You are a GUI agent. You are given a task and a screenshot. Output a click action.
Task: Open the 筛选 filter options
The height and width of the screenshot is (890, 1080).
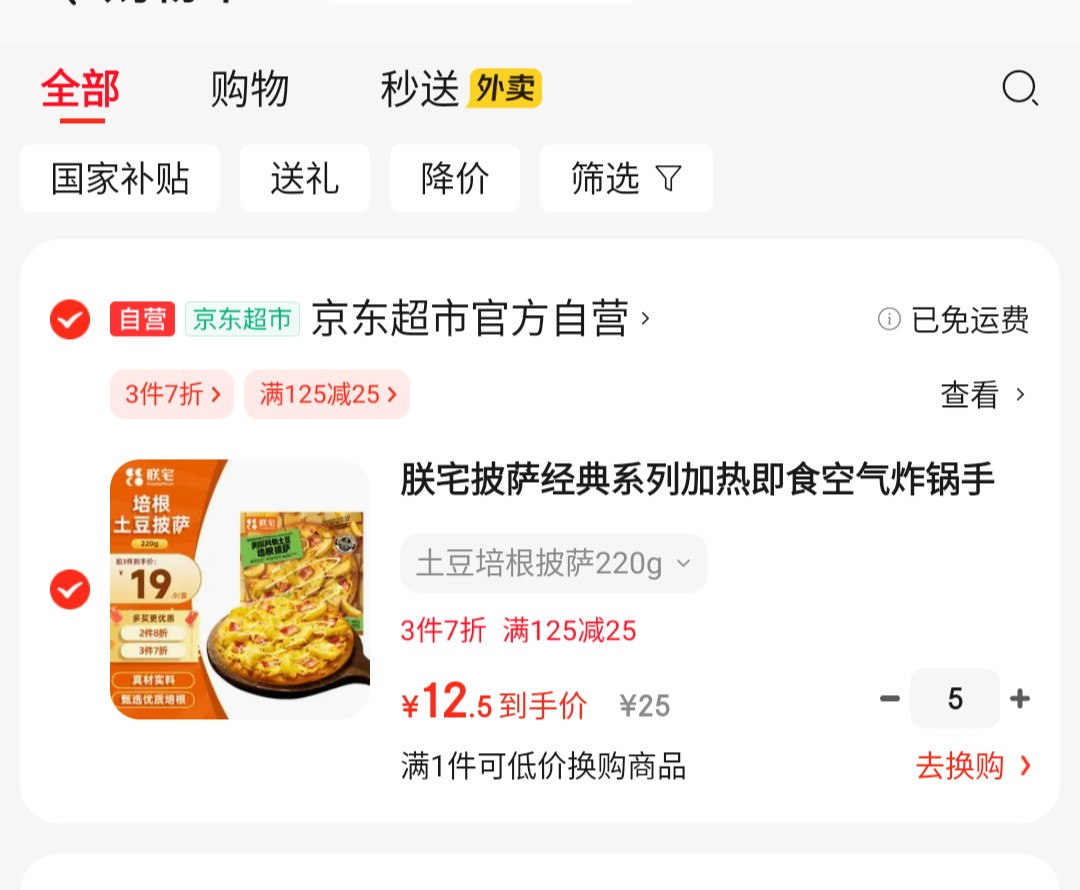pyautogui.click(x=626, y=178)
